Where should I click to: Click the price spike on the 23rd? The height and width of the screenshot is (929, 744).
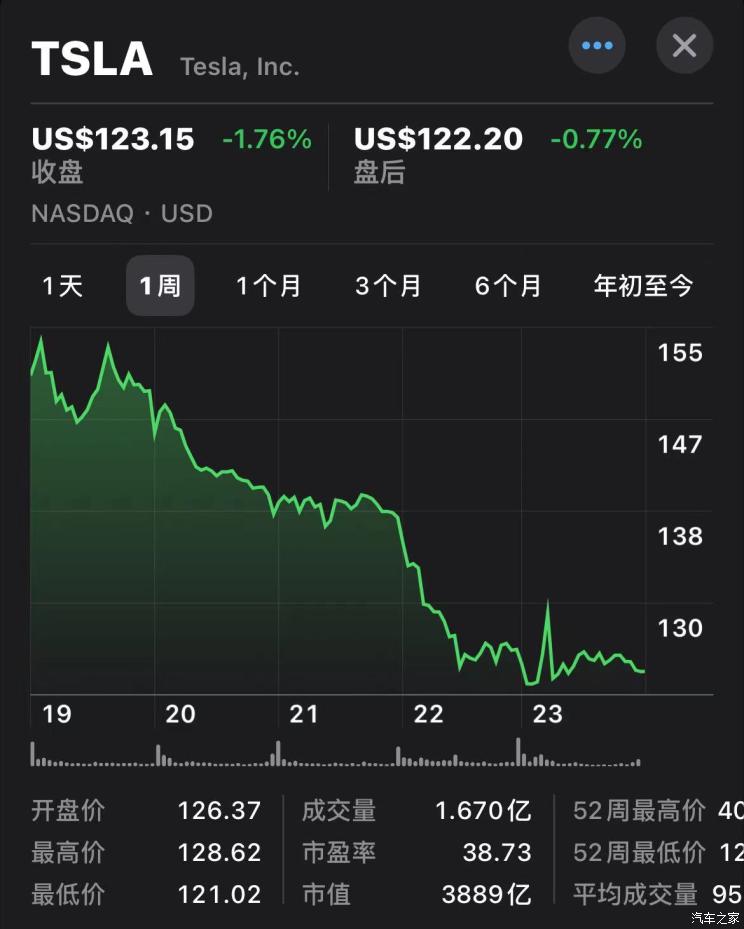tap(548, 600)
